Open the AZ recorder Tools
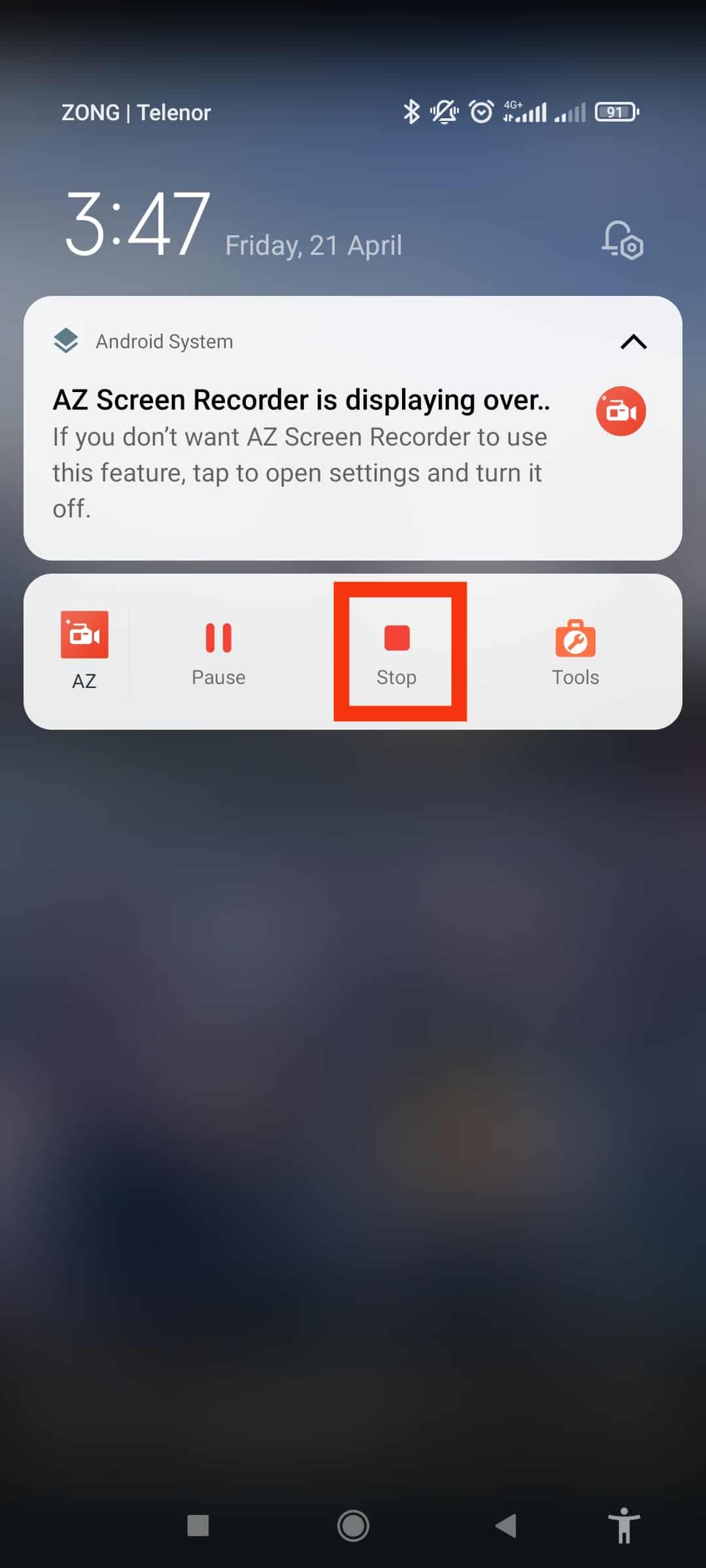The width and height of the screenshot is (706, 1568). [x=575, y=651]
